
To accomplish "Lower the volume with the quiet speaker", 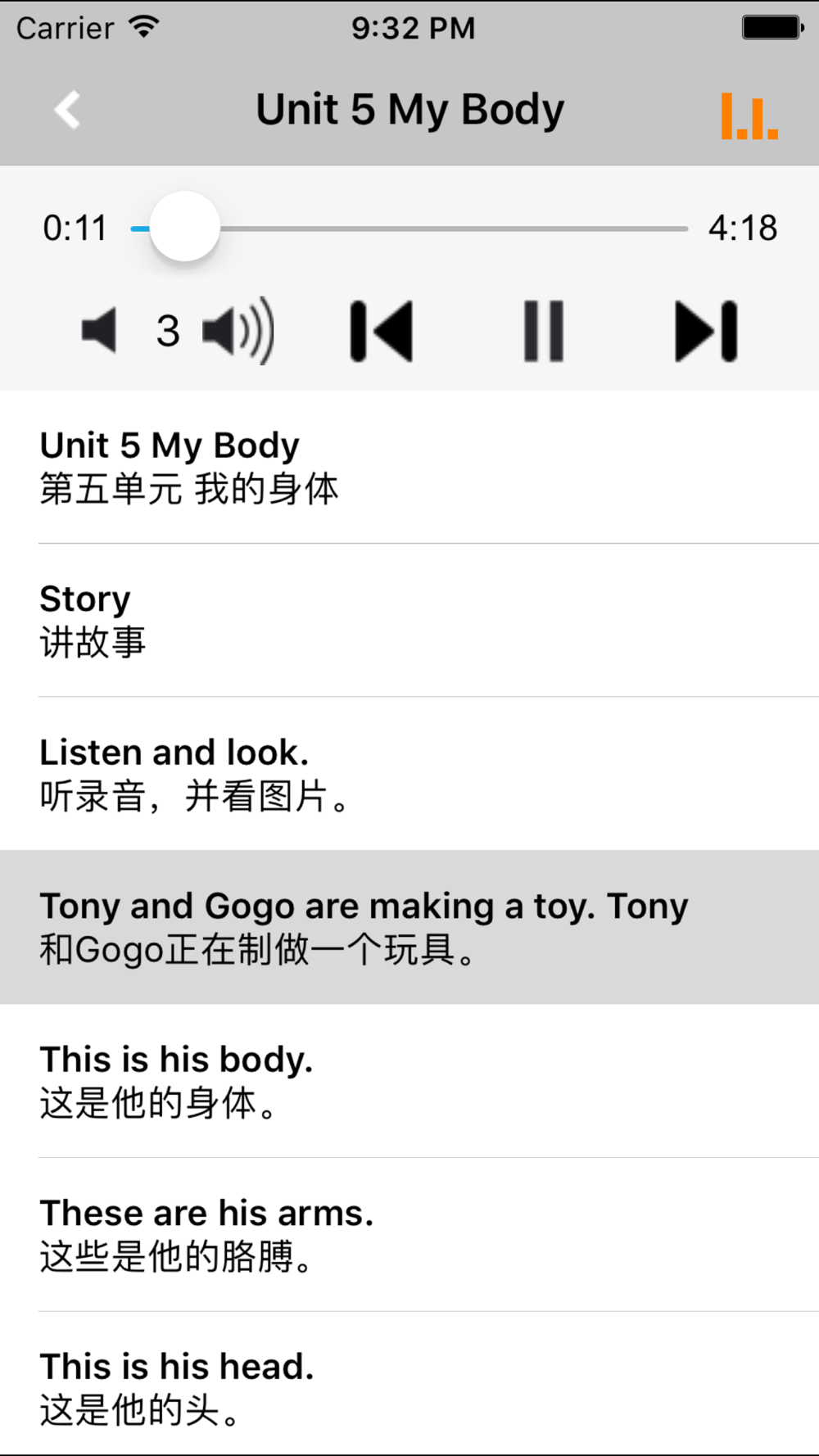I will (99, 331).
